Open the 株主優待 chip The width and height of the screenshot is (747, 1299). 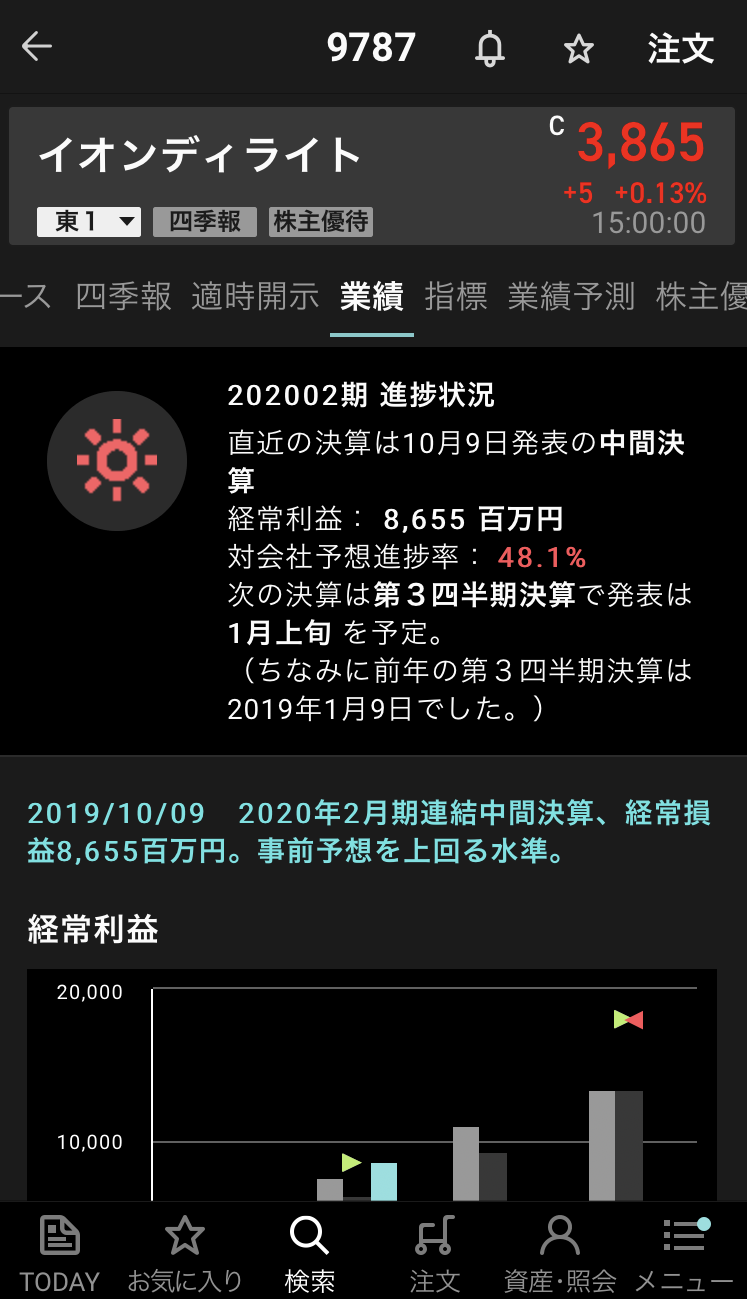321,222
